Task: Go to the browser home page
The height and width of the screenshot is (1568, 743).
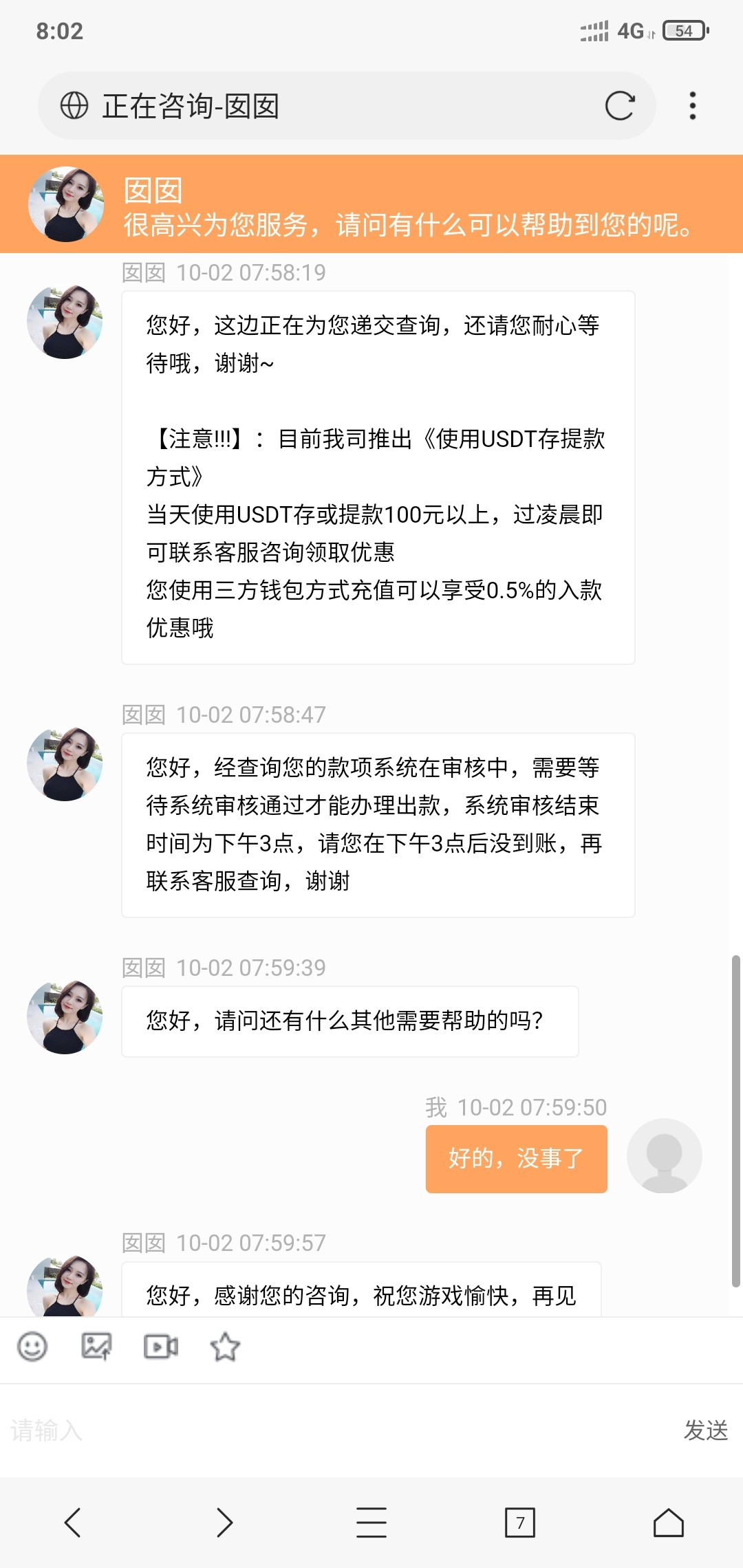Action: pos(668,1522)
